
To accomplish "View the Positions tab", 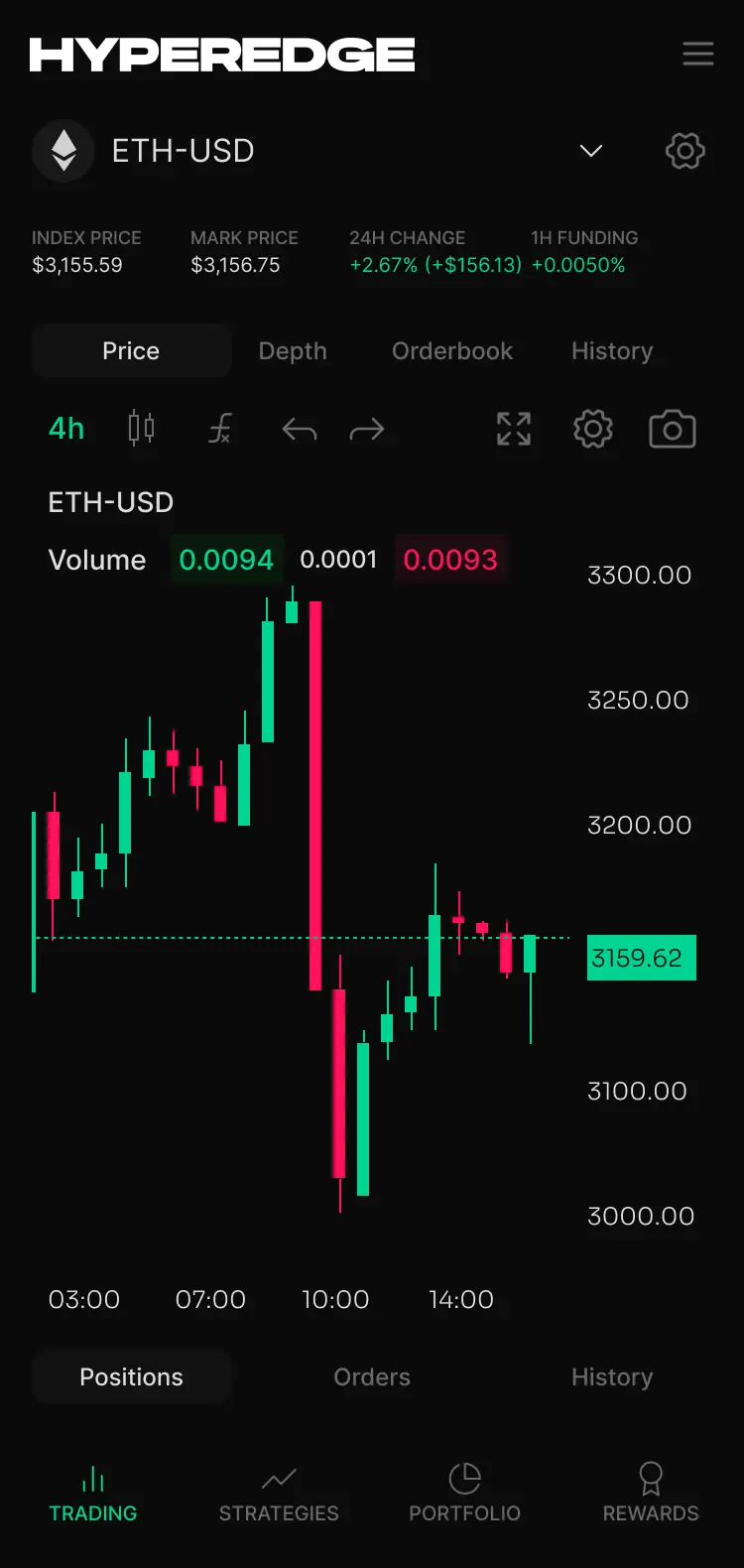I will pyautogui.click(x=131, y=1377).
